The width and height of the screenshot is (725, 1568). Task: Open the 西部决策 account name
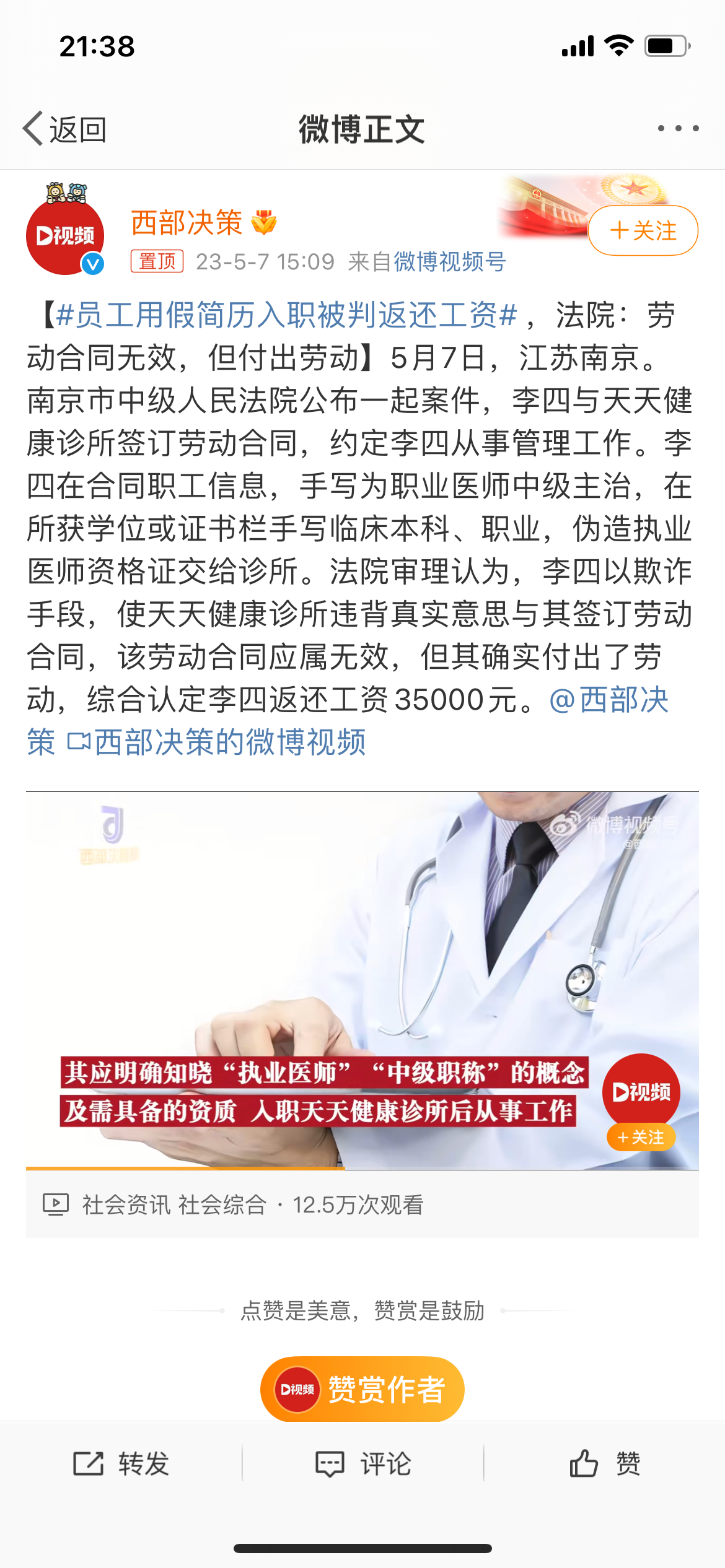point(187,223)
